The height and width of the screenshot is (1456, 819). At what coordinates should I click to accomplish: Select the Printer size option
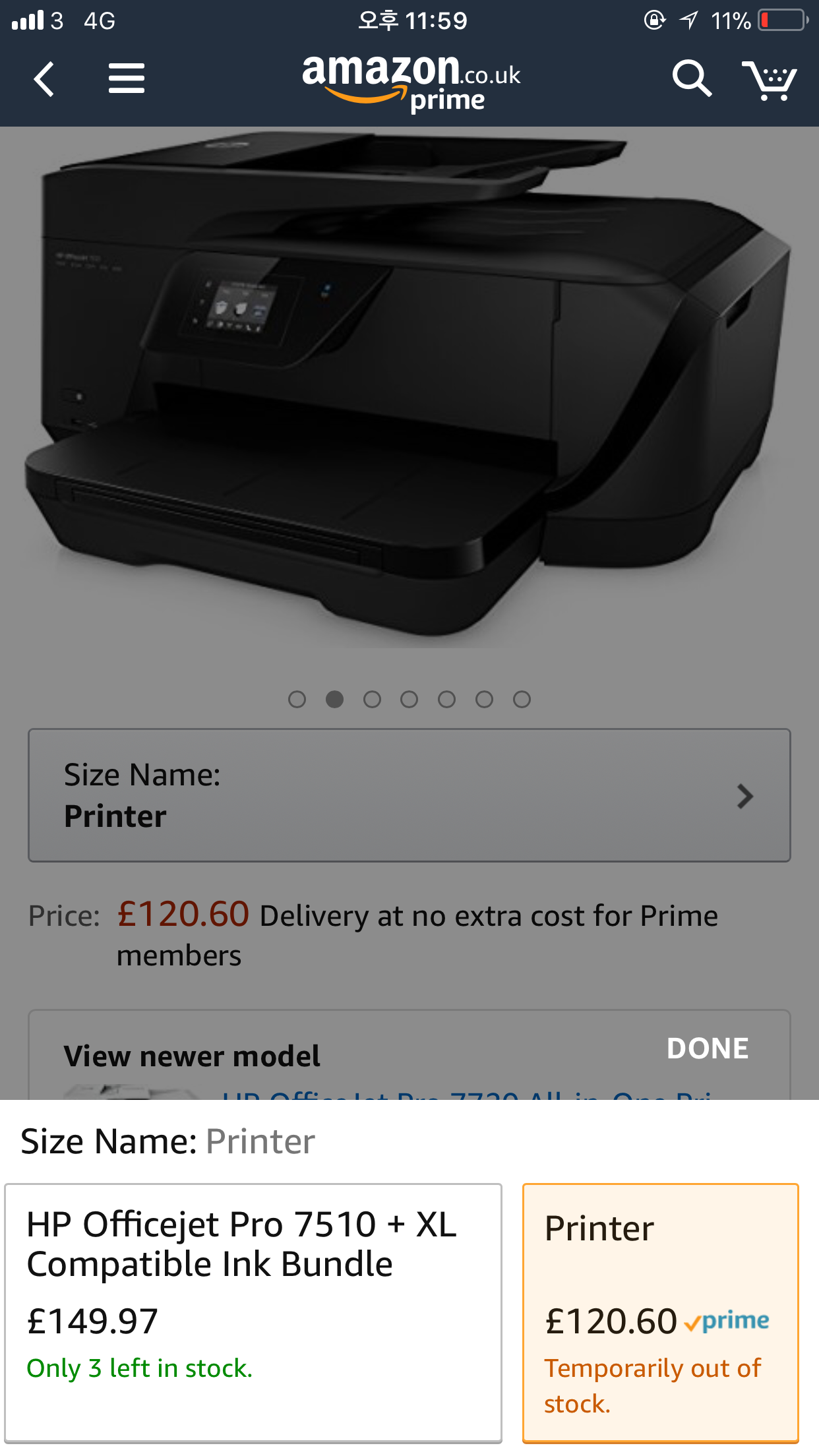click(x=660, y=1312)
